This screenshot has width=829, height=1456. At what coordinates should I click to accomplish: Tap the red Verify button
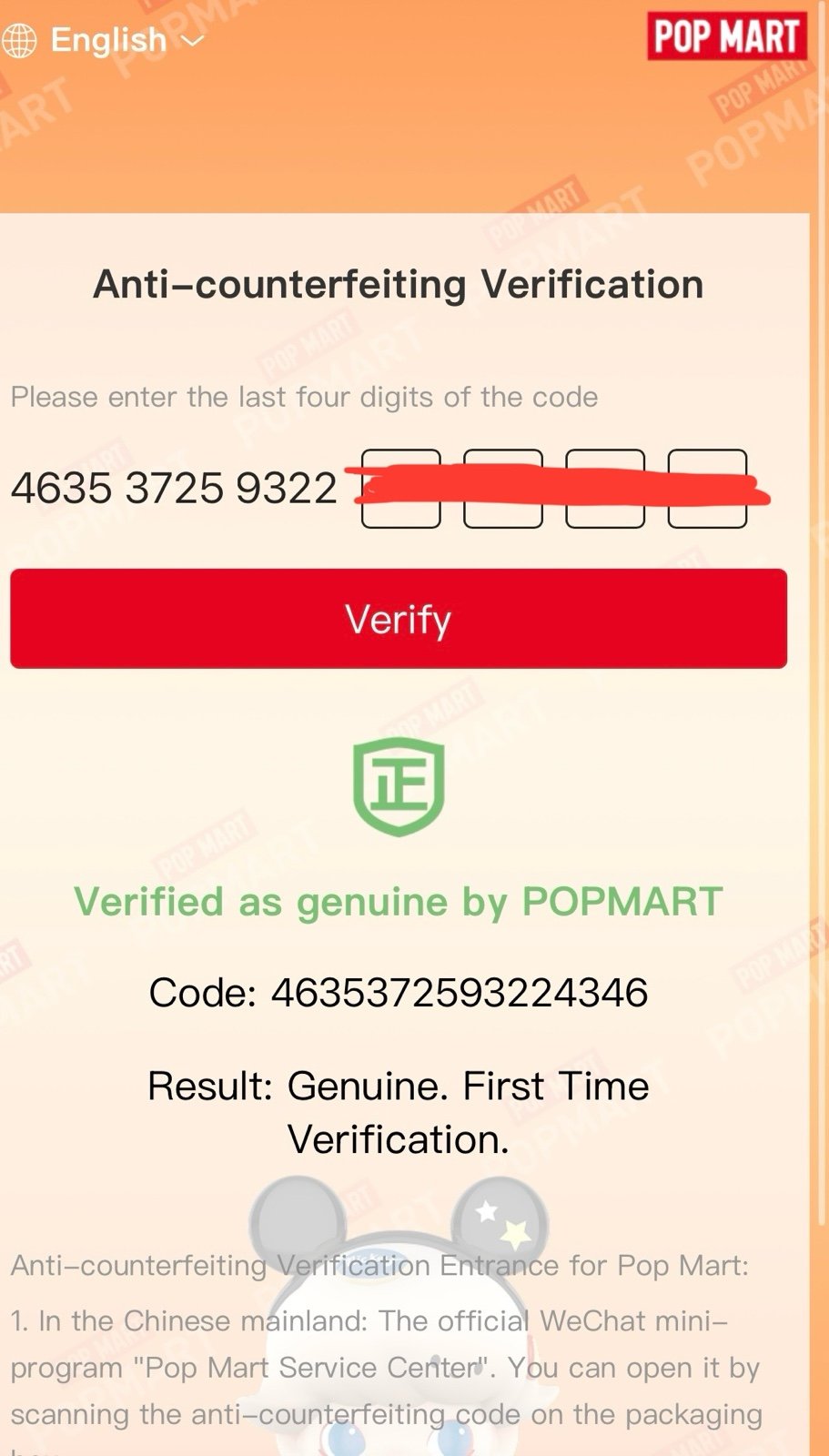point(399,619)
